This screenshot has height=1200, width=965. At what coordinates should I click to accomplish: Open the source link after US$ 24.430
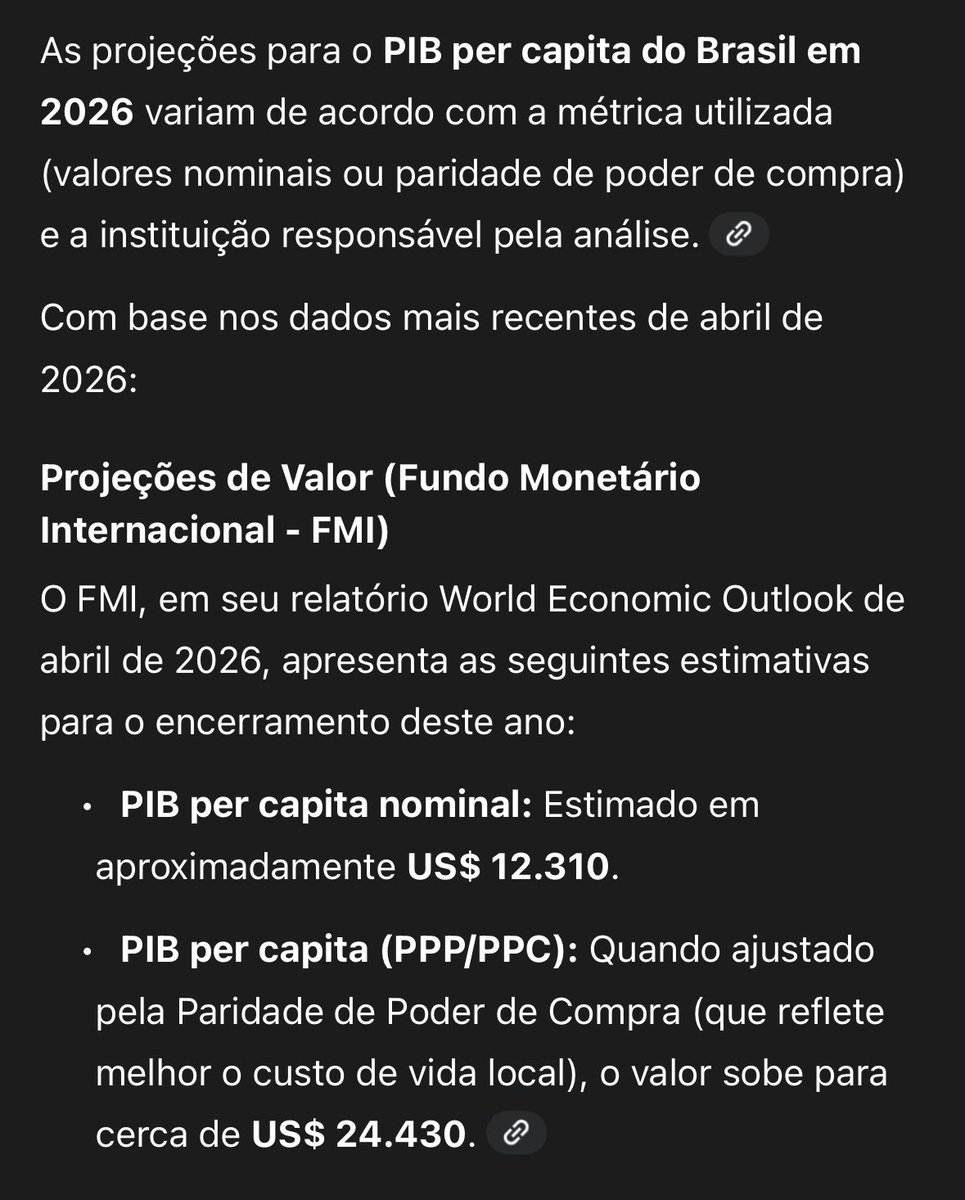point(516,1132)
